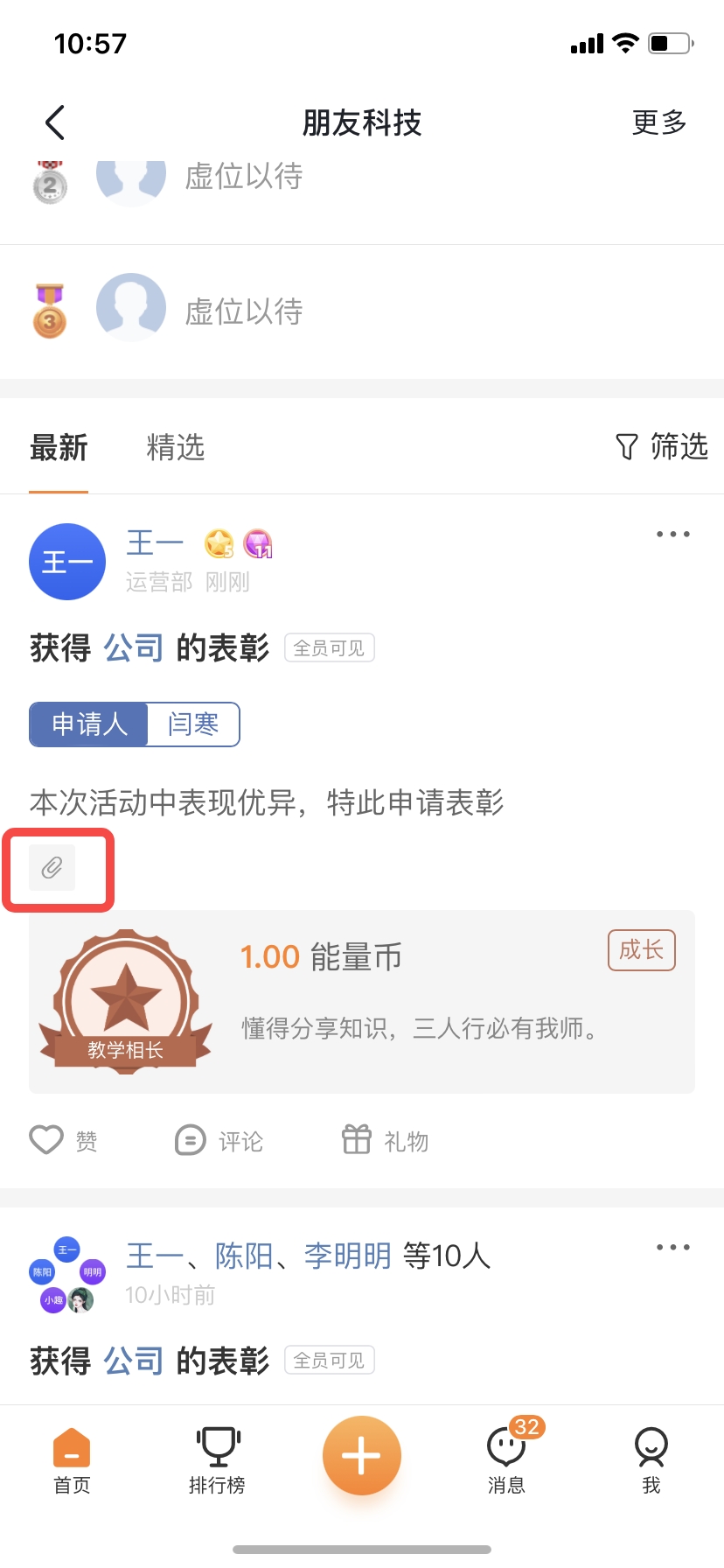Tap the 公司 link in 王一's post
Image resolution: width=724 pixels, height=1568 pixels.
tap(133, 648)
